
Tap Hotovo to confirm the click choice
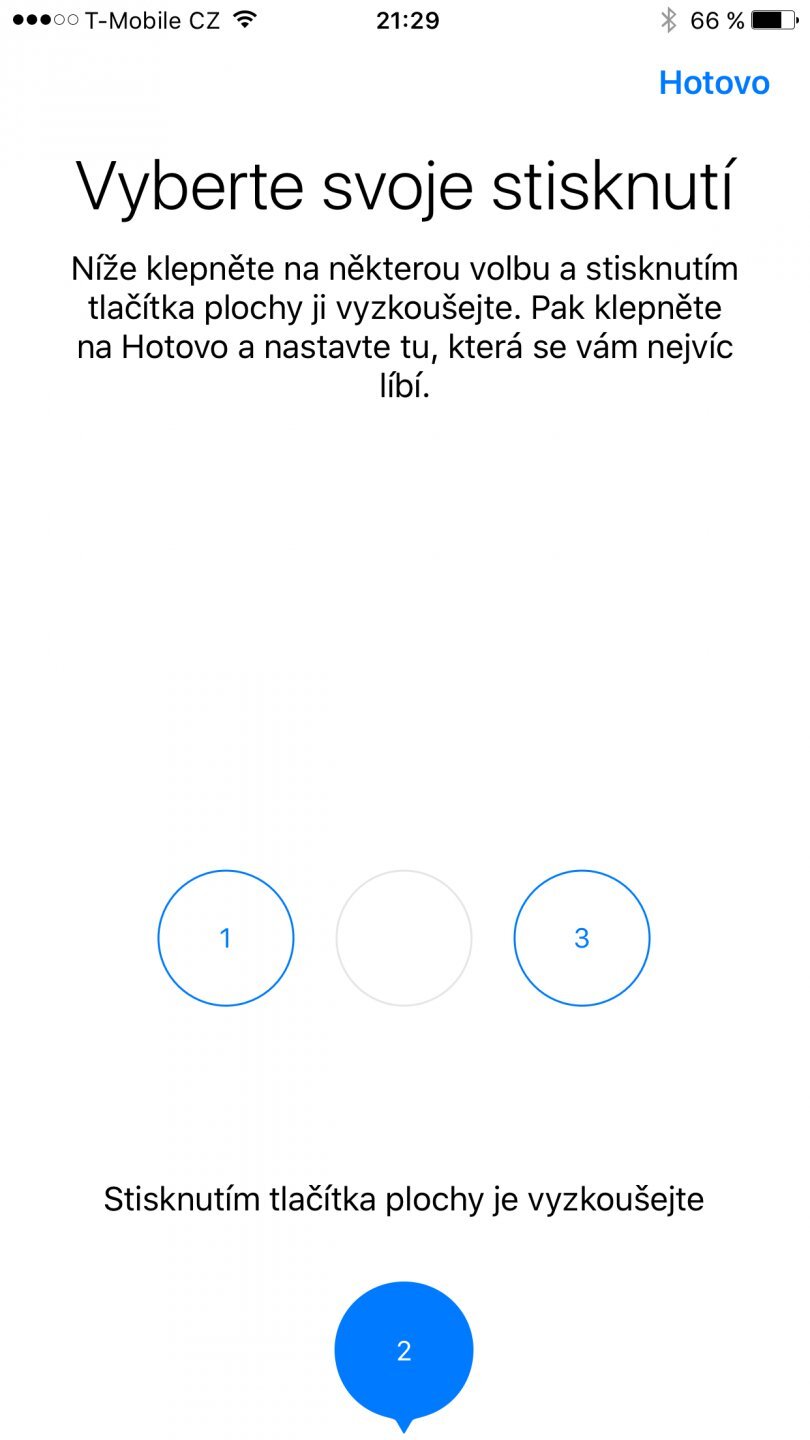tap(714, 82)
